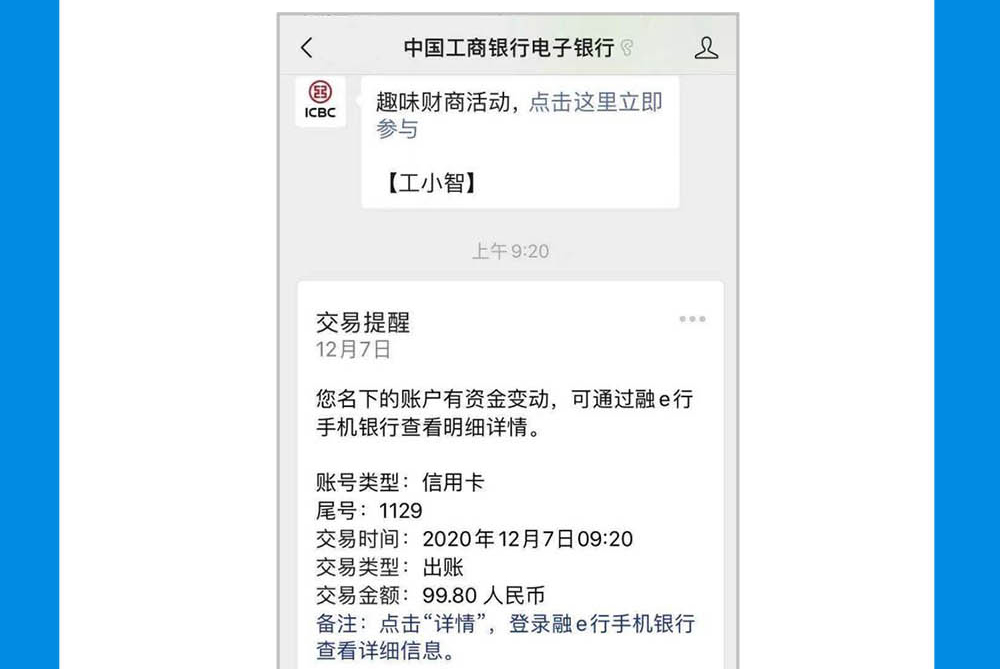Open the ICBC account profile icon
The width and height of the screenshot is (1000, 669).
[x=706, y=47]
